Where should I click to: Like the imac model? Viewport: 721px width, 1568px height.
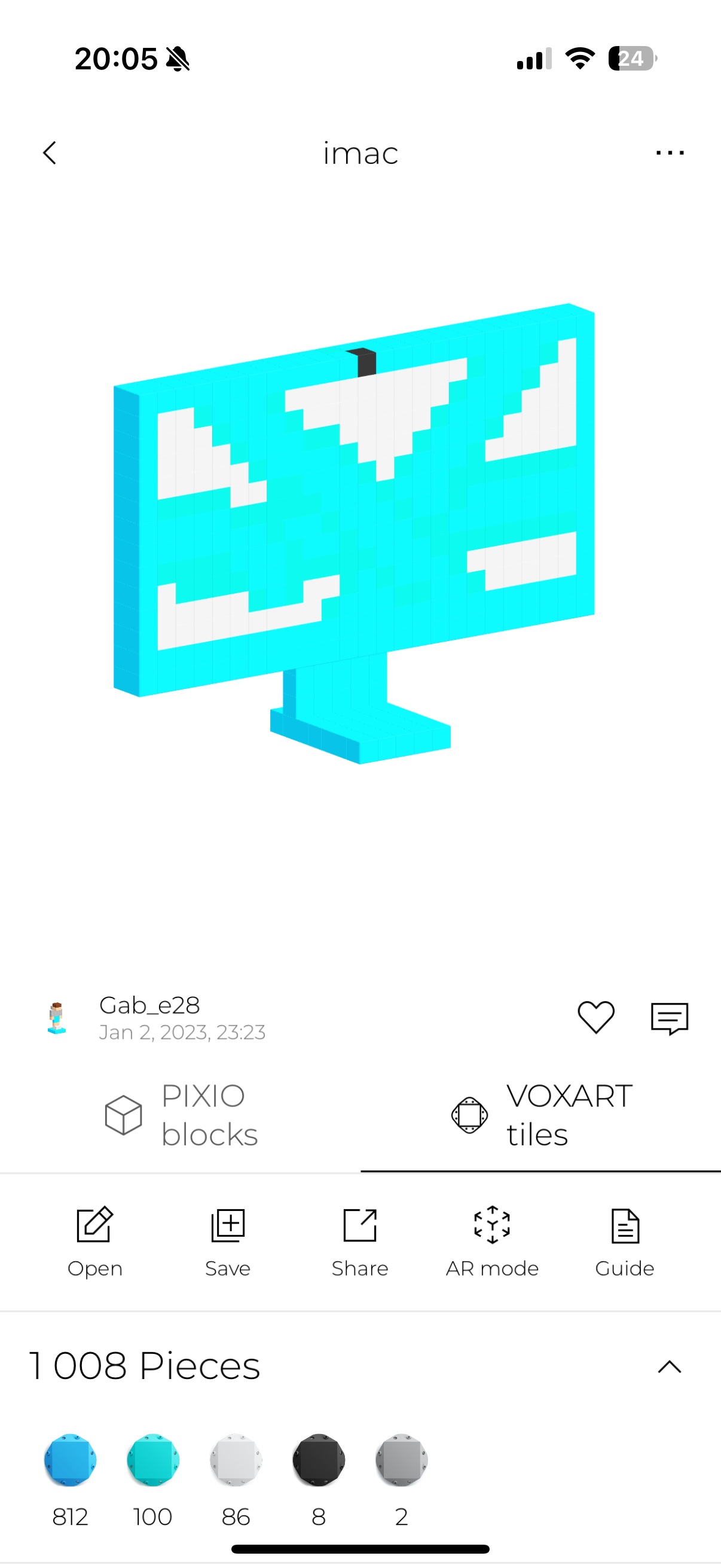pyautogui.click(x=595, y=1017)
